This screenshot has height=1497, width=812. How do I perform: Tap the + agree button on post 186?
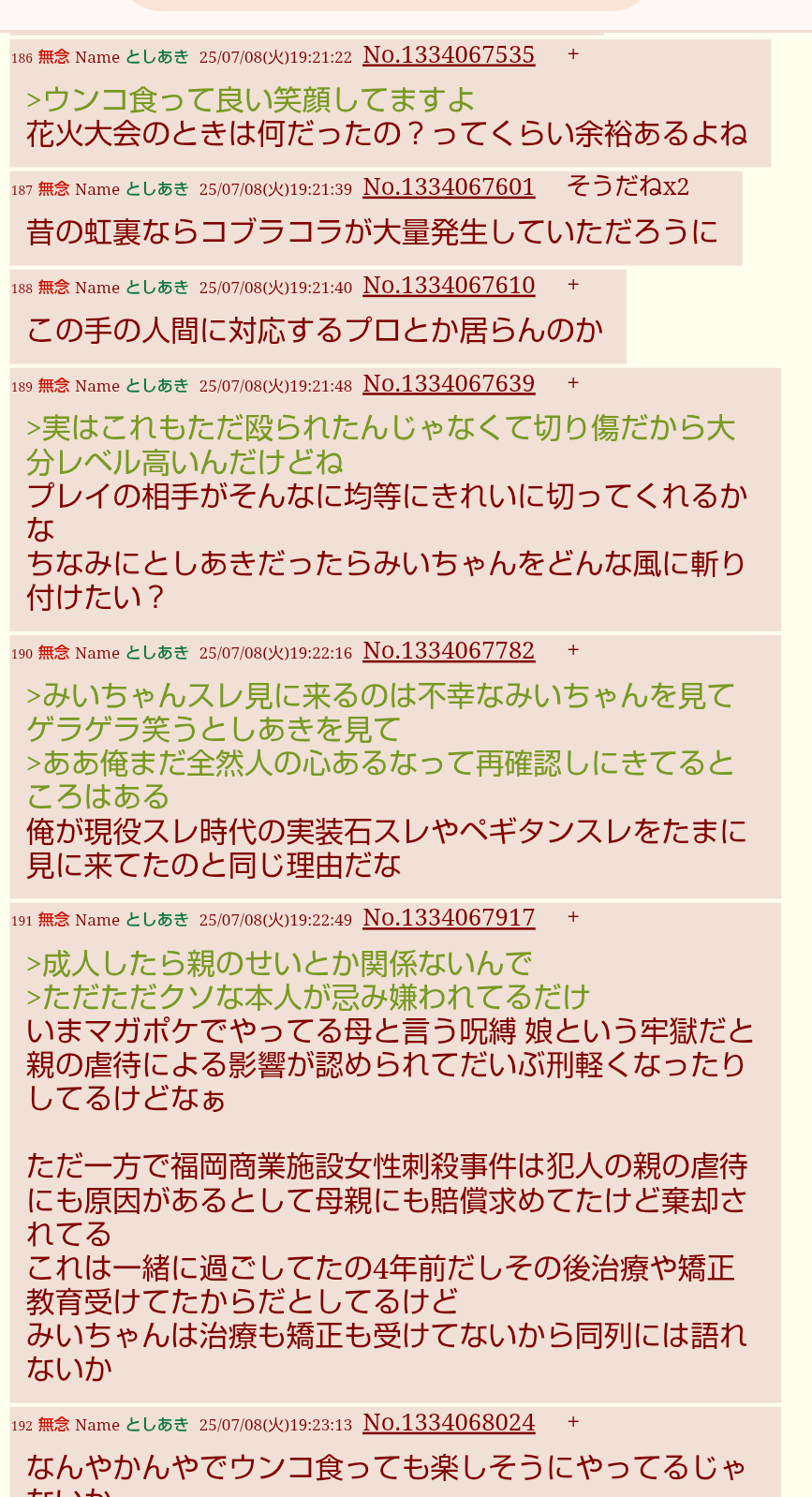(x=573, y=54)
